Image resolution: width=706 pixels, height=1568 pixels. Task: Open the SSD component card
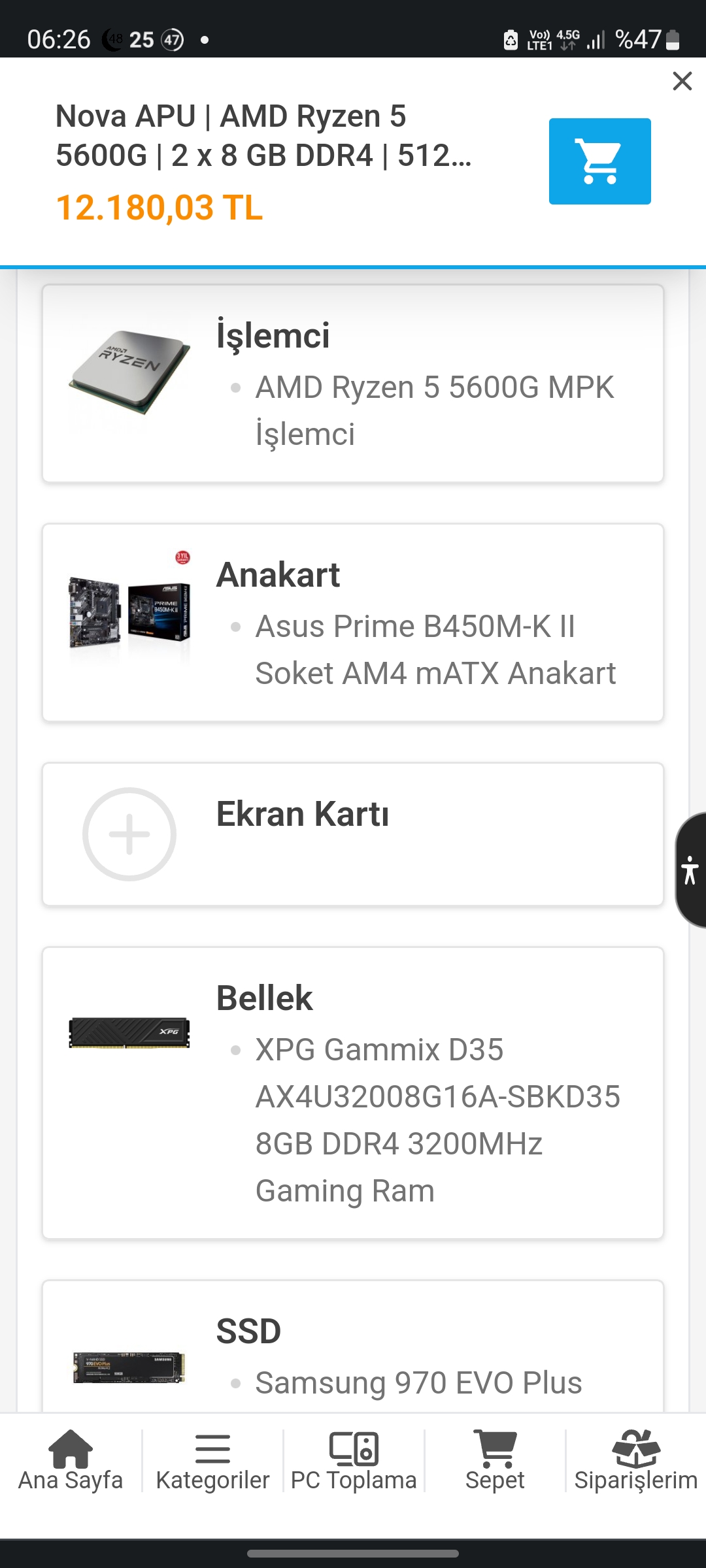[x=353, y=1352]
